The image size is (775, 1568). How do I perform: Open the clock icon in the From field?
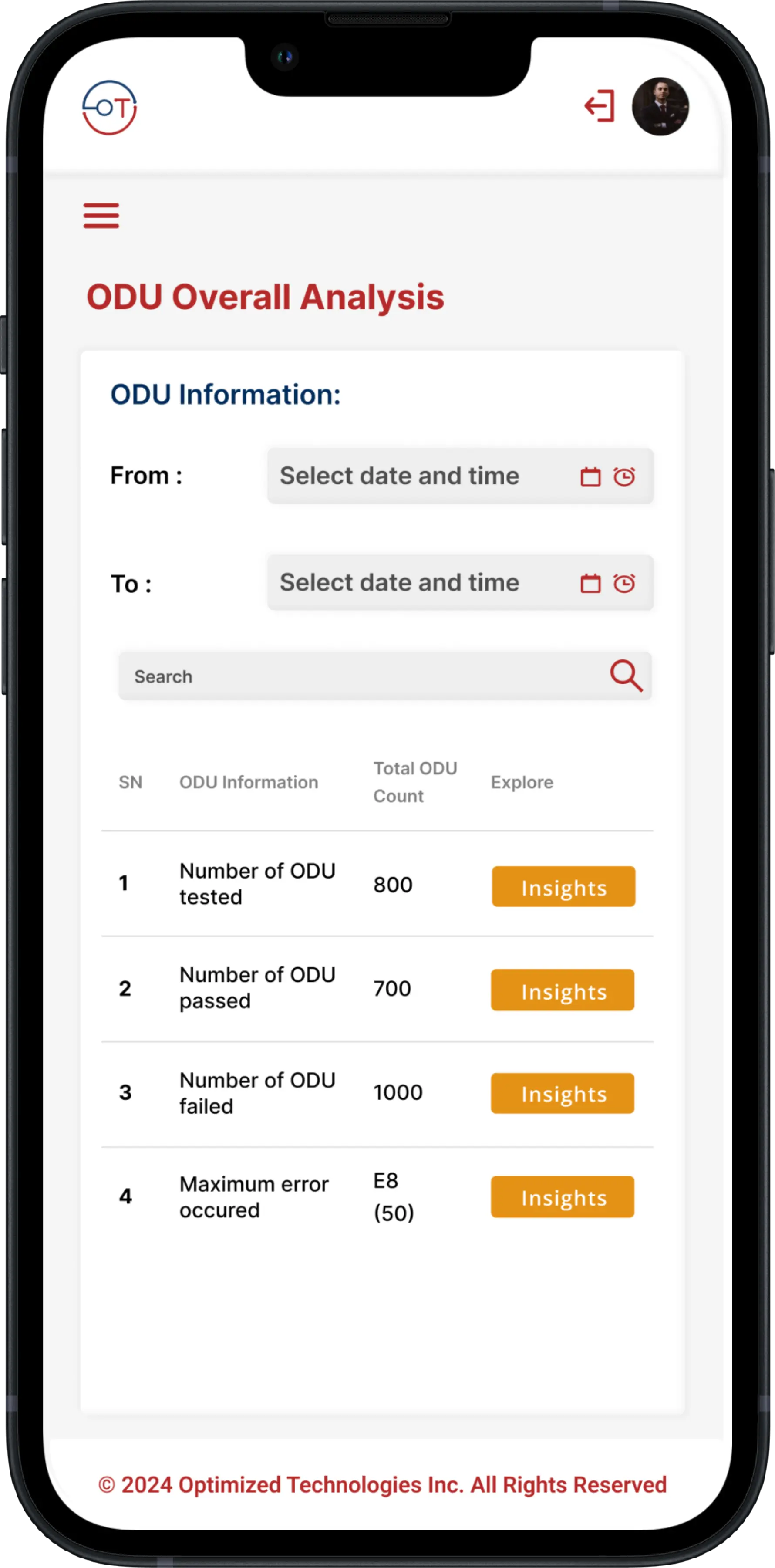point(624,476)
